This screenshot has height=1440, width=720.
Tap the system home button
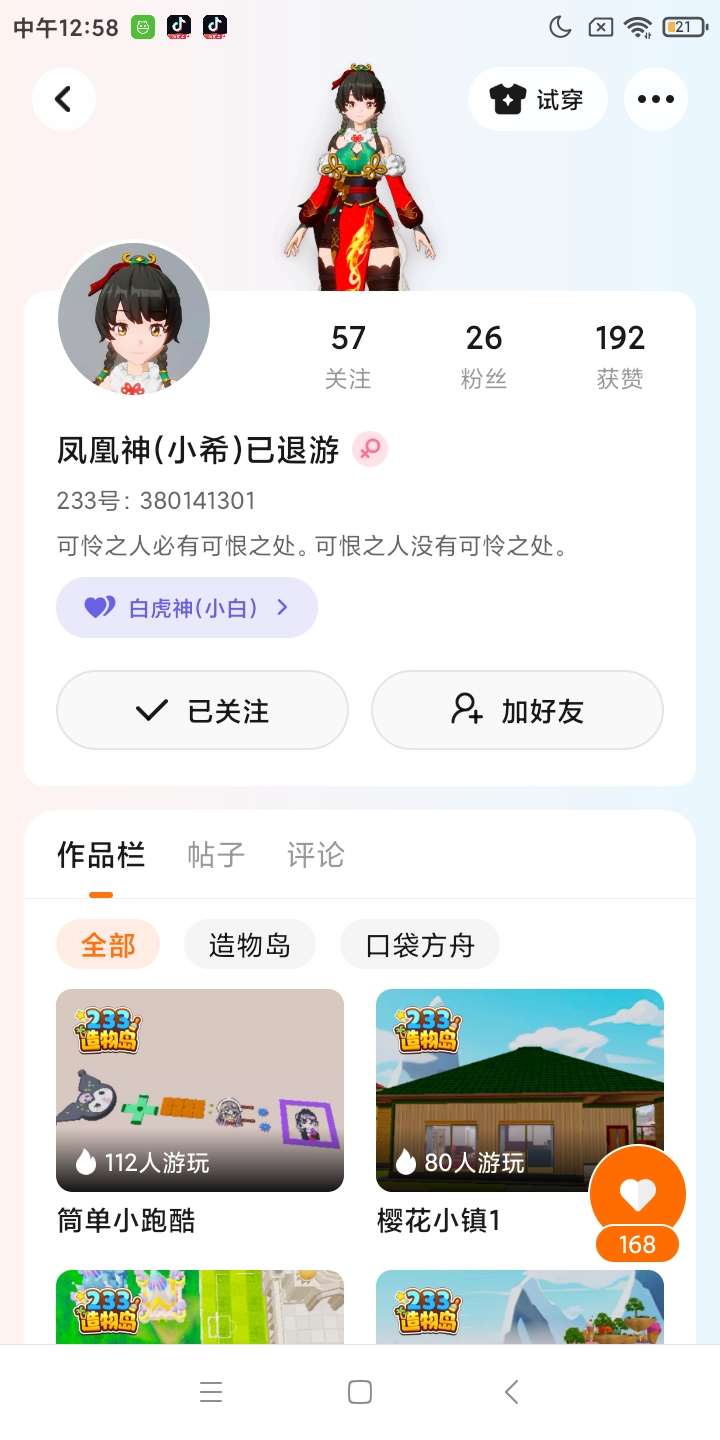click(x=360, y=1392)
